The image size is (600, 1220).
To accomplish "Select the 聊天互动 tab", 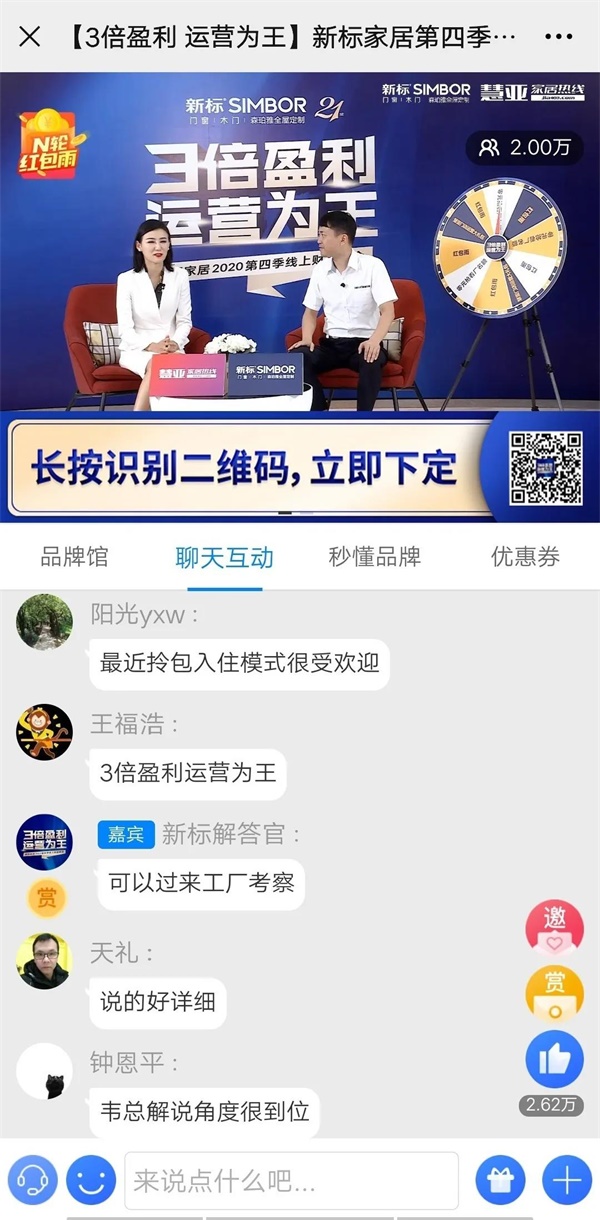I will coord(224,557).
